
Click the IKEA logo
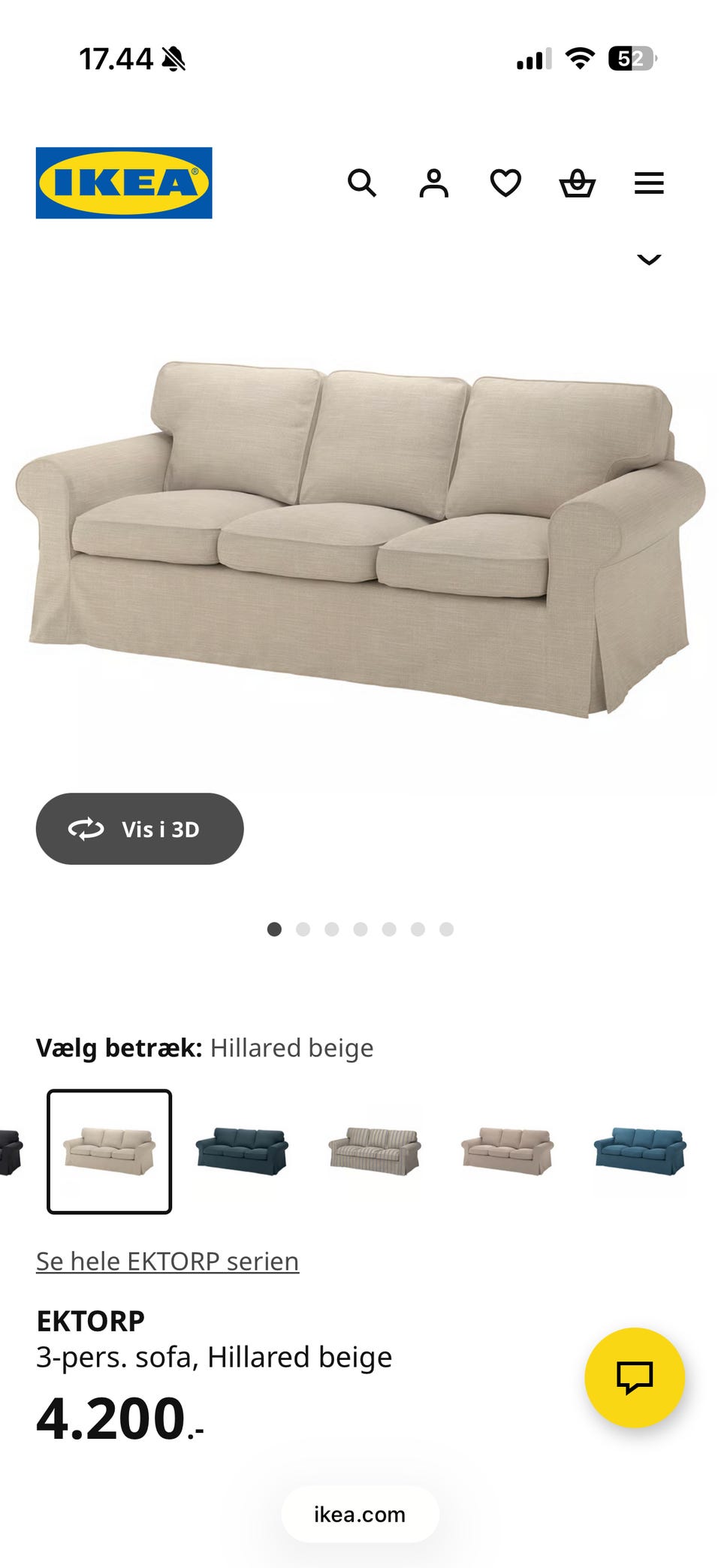tap(122, 183)
